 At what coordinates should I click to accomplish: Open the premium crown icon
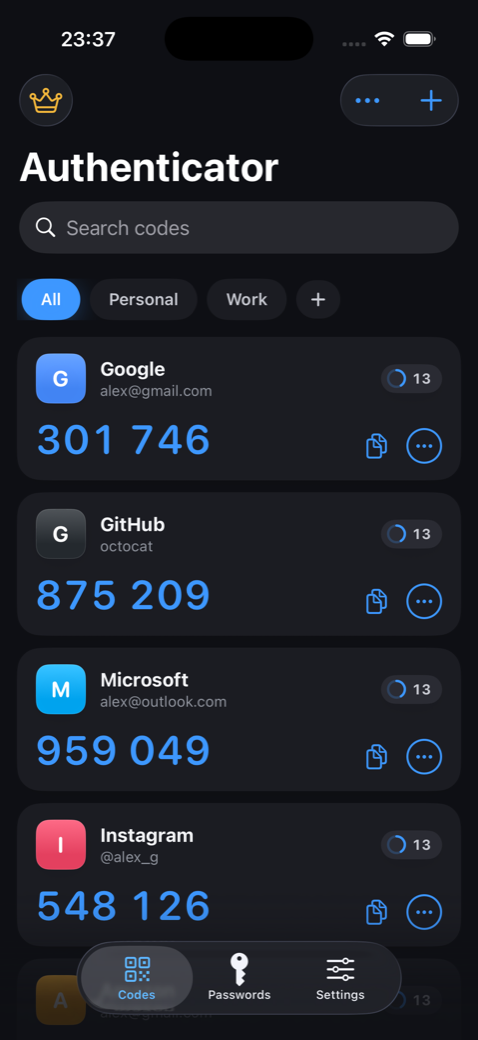pyautogui.click(x=46, y=101)
